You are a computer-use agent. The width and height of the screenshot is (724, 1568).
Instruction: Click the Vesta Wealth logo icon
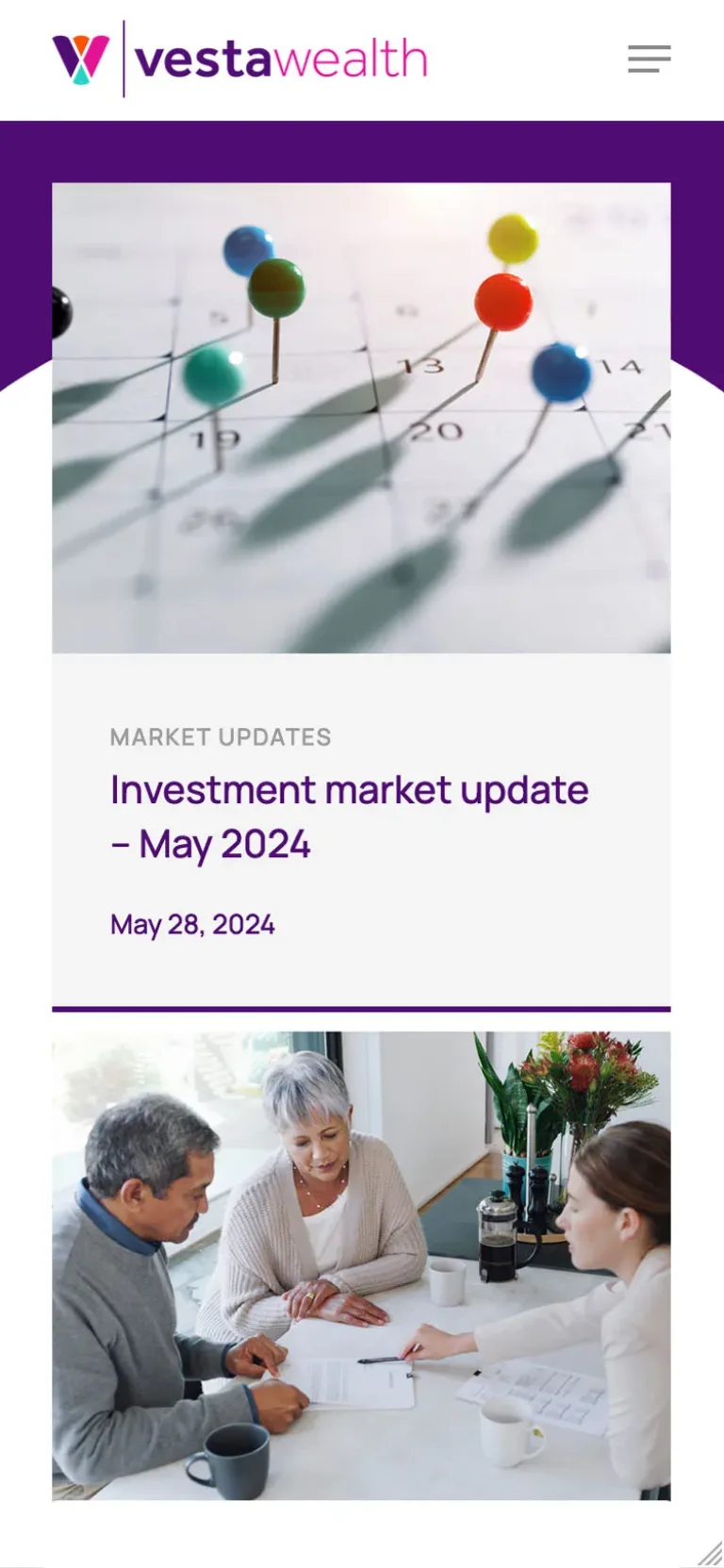[80, 59]
